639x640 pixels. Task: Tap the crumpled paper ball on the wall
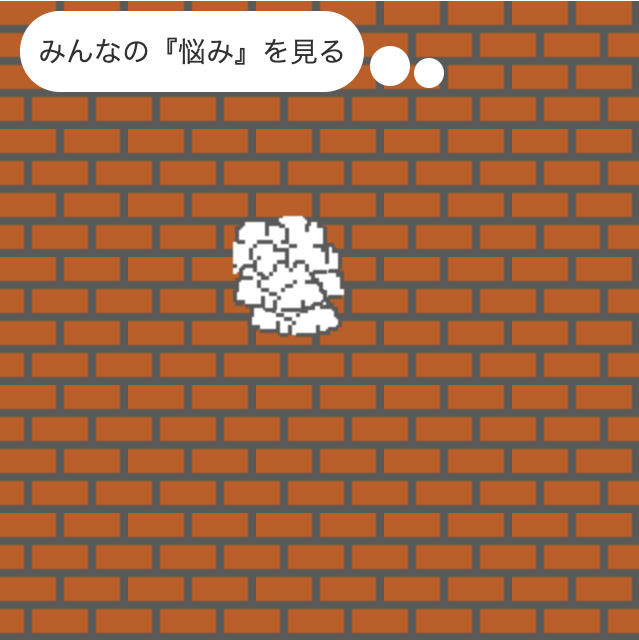click(288, 276)
